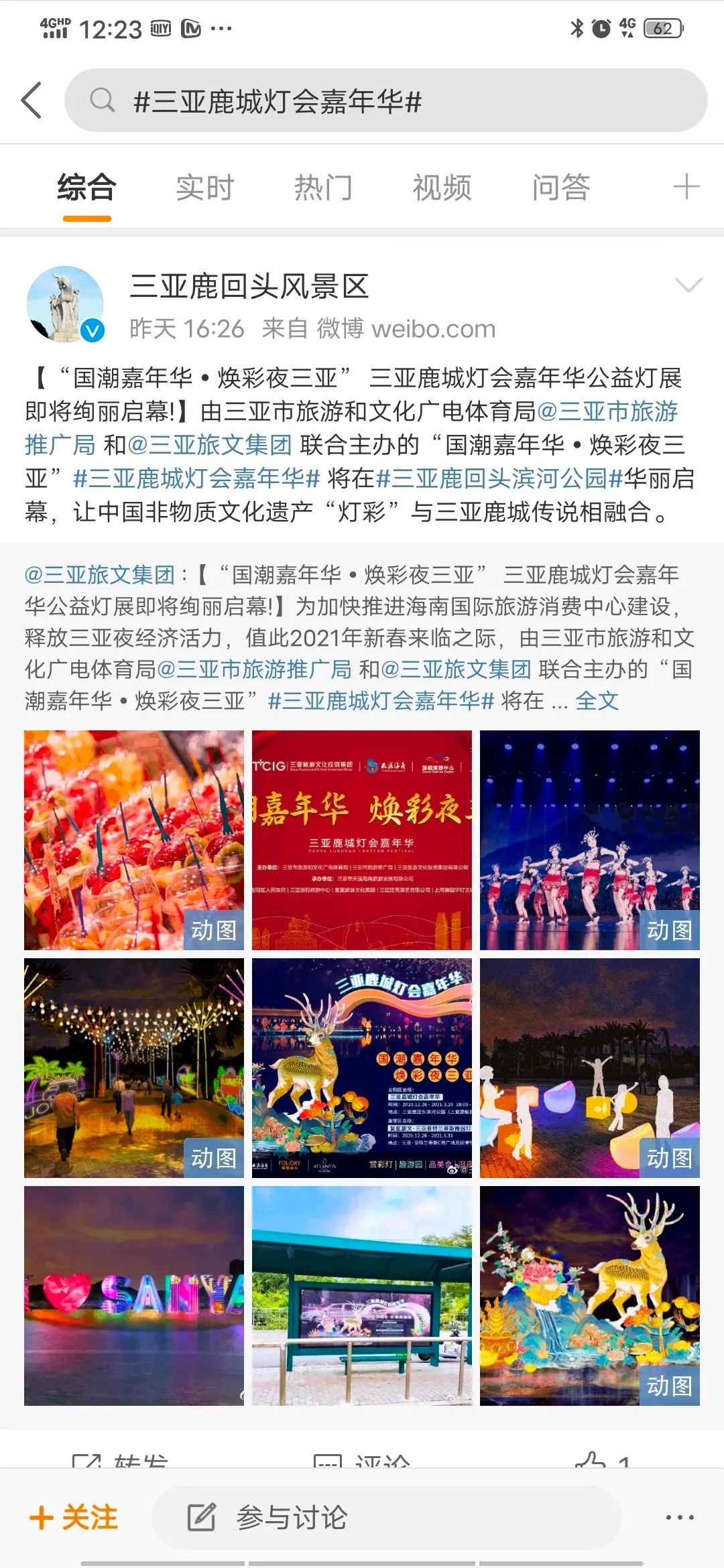Open the bottom three-dot more menu
The image size is (724, 1568).
coord(680,1517)
